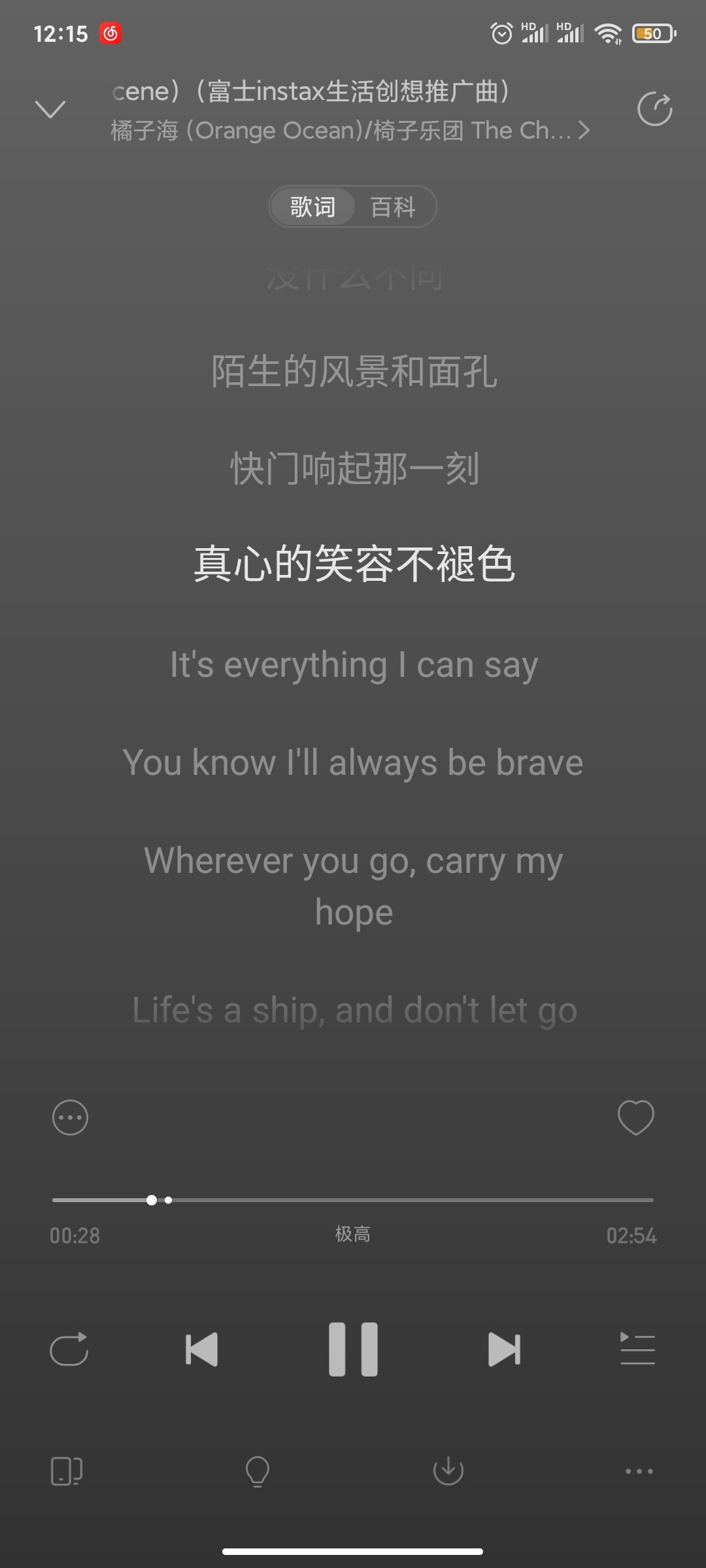Open the current playlist queue
The width and height of the screenshot is (706, 1568).
pos(637,1349)
